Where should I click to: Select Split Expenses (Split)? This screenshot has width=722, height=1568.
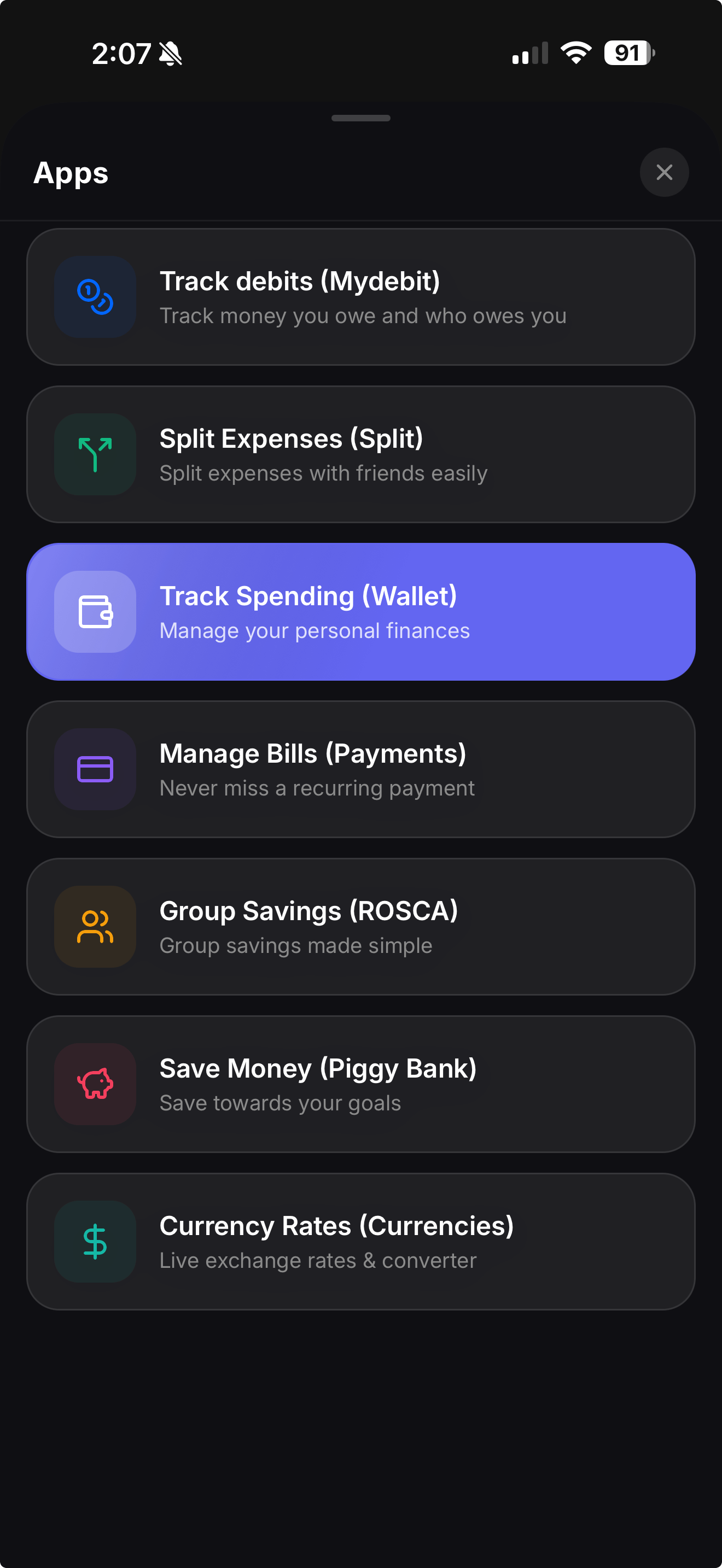[x=360, y=454]
